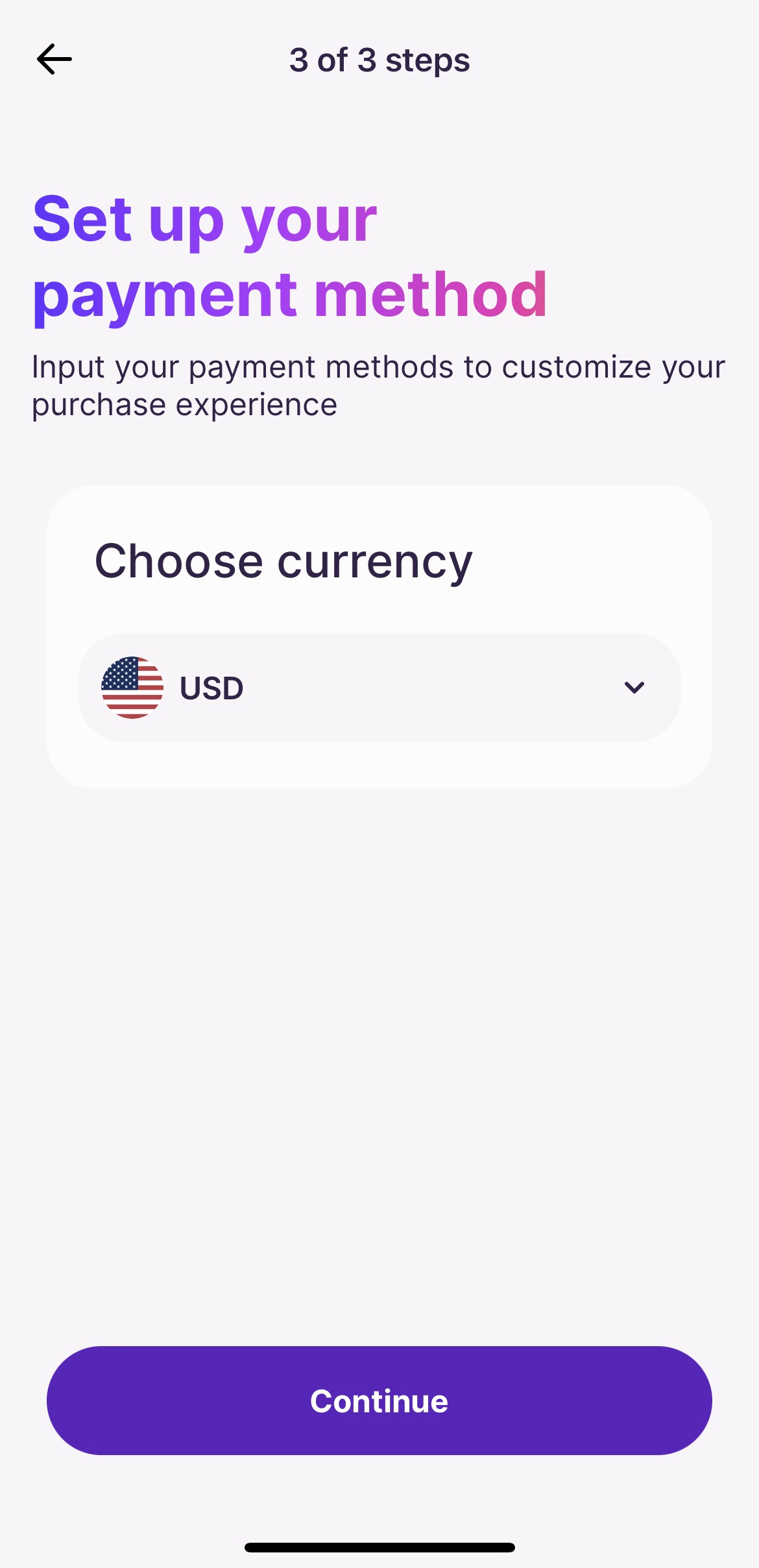Tap the Continue button
759x1568 pixels.
[x=379, y=1401]
